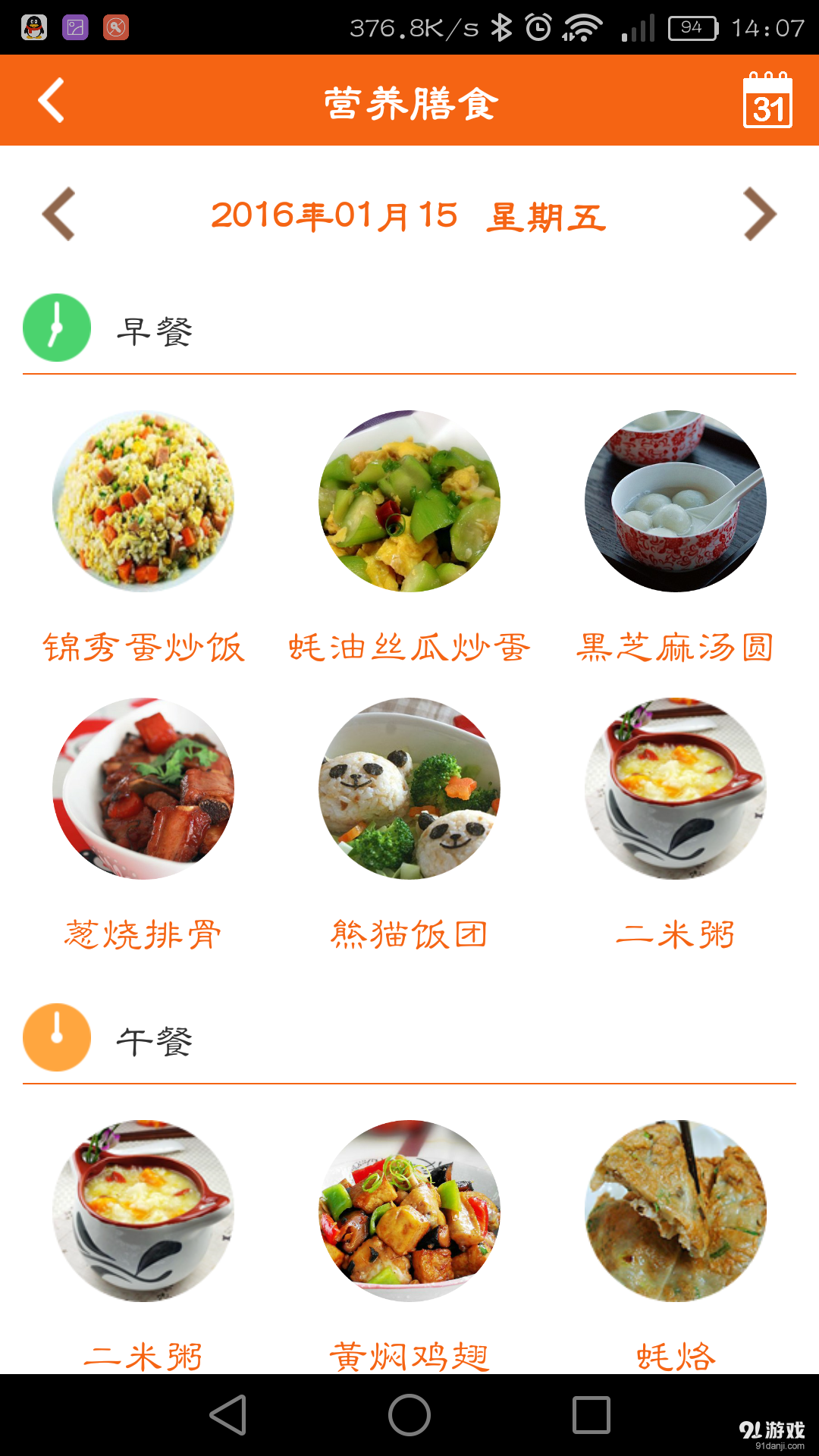
Task: Click the green breakfast clock icon
Action: click(56, 328)
